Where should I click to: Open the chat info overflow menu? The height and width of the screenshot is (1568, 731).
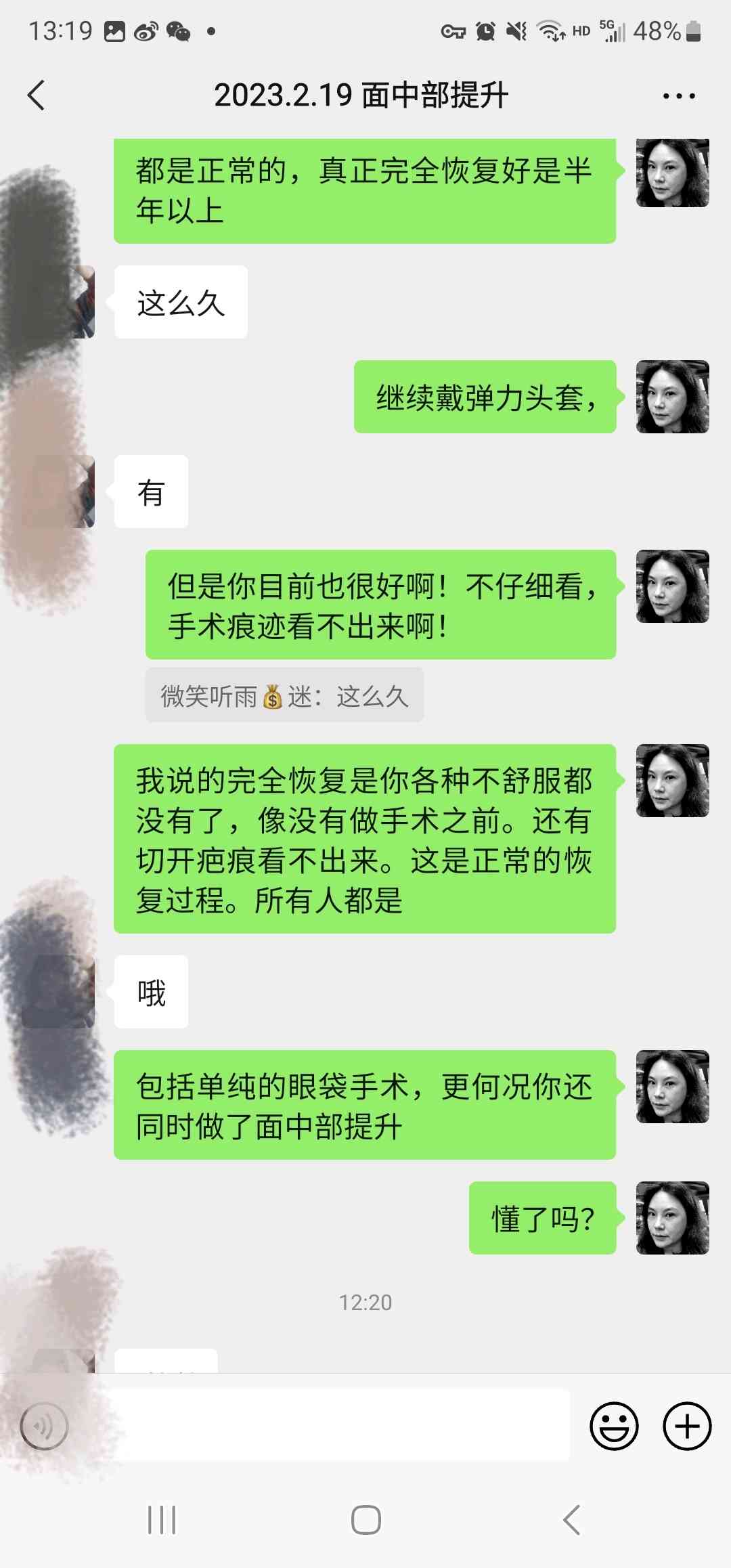(678, 96)
